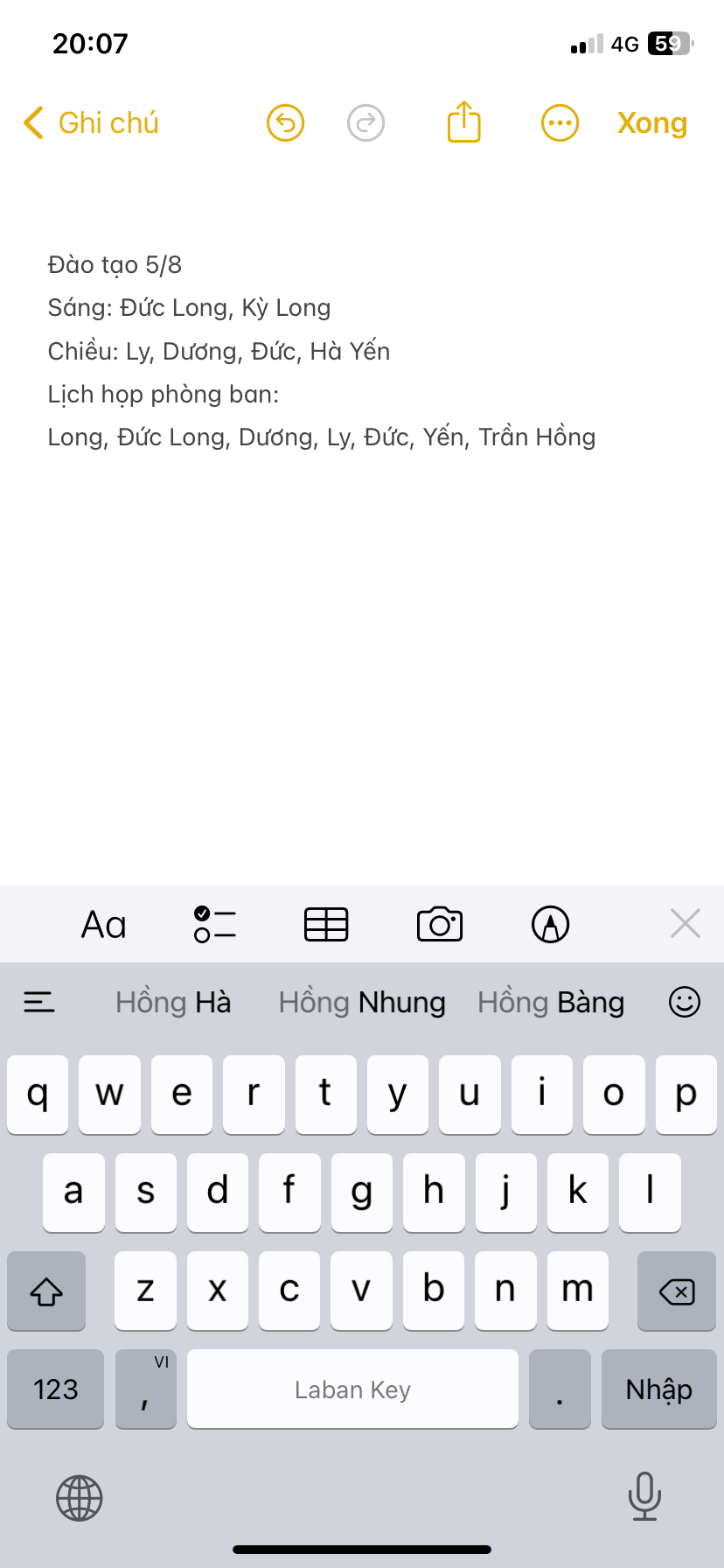The width and height of the screenshot is (724, 1568).
Task: Switch keyboards with the globe icon
Action: tap(80, 1498)
